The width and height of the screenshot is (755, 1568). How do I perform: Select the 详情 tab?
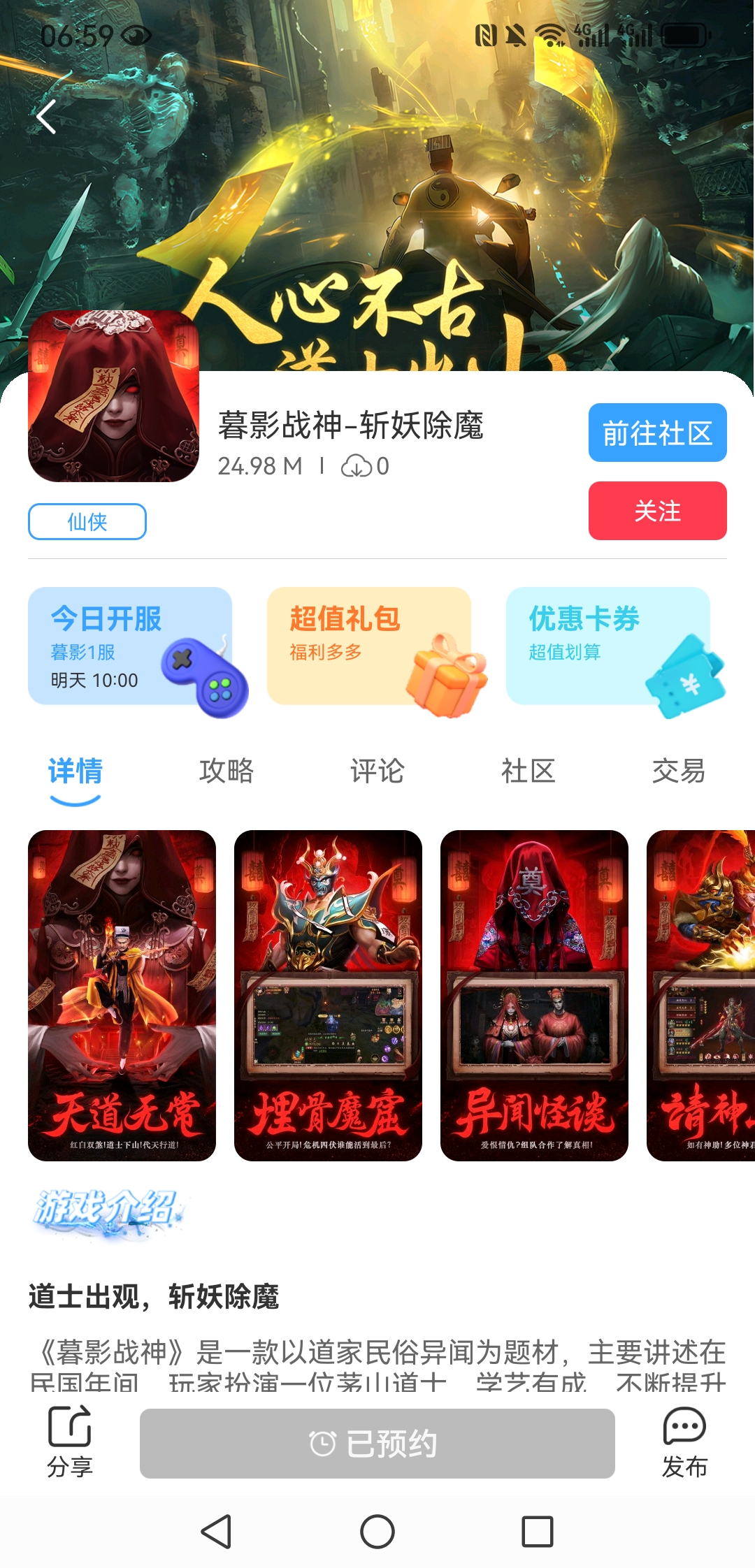coord(75,771)
